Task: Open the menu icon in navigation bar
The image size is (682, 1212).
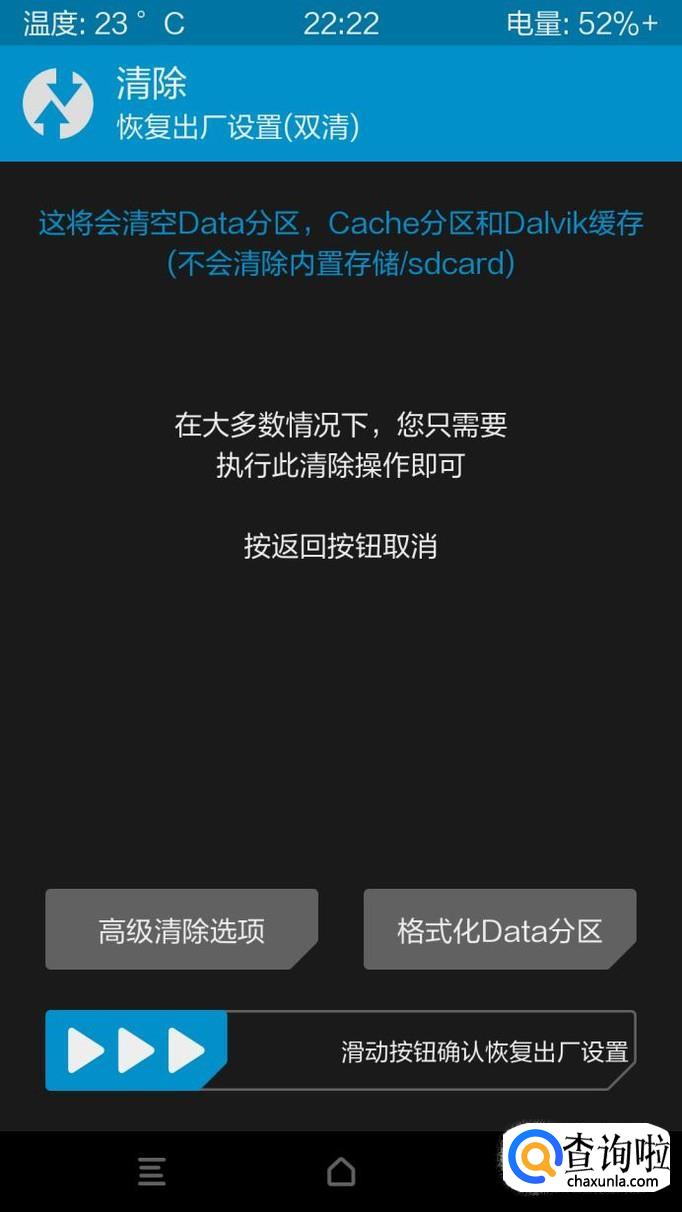Action: 151,1171
